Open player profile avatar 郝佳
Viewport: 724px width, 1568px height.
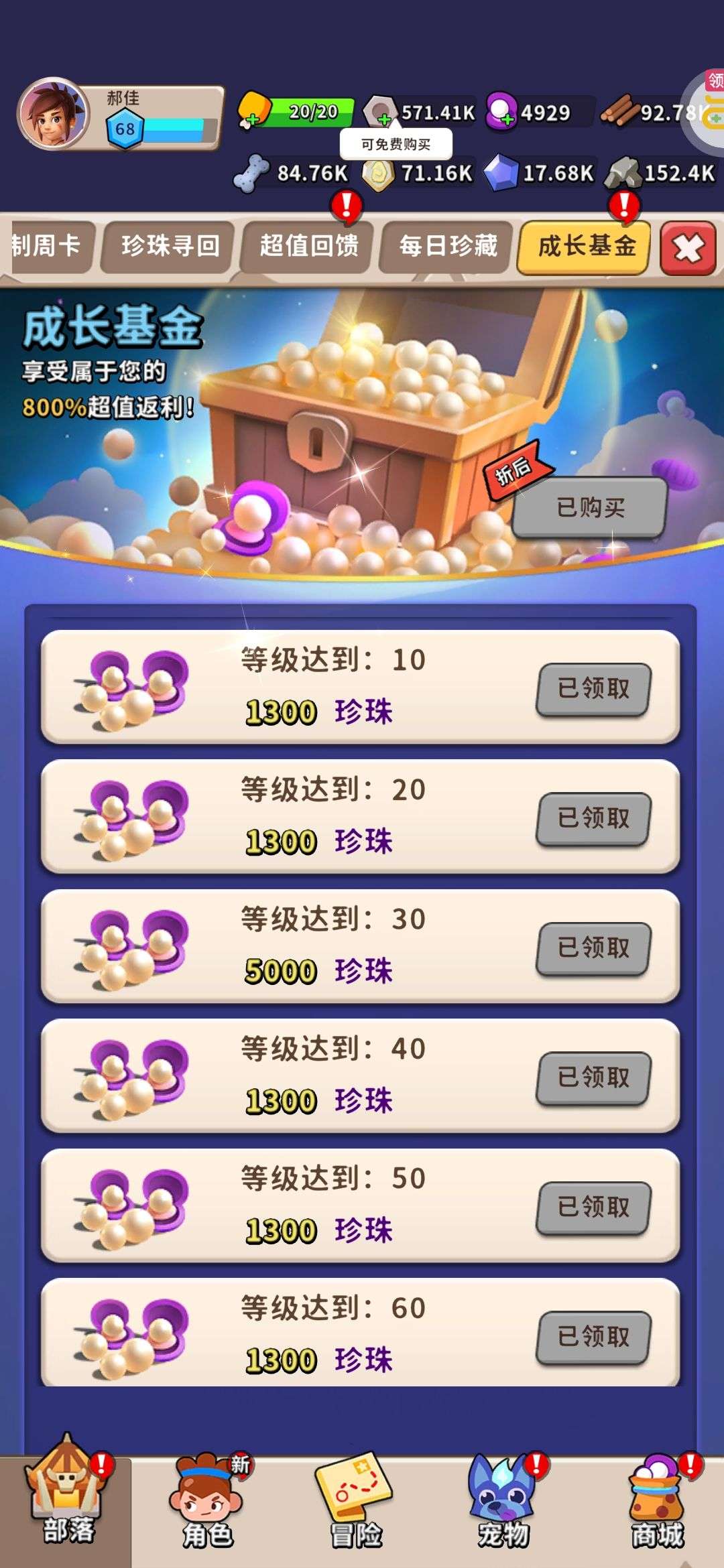click(54, 115)
